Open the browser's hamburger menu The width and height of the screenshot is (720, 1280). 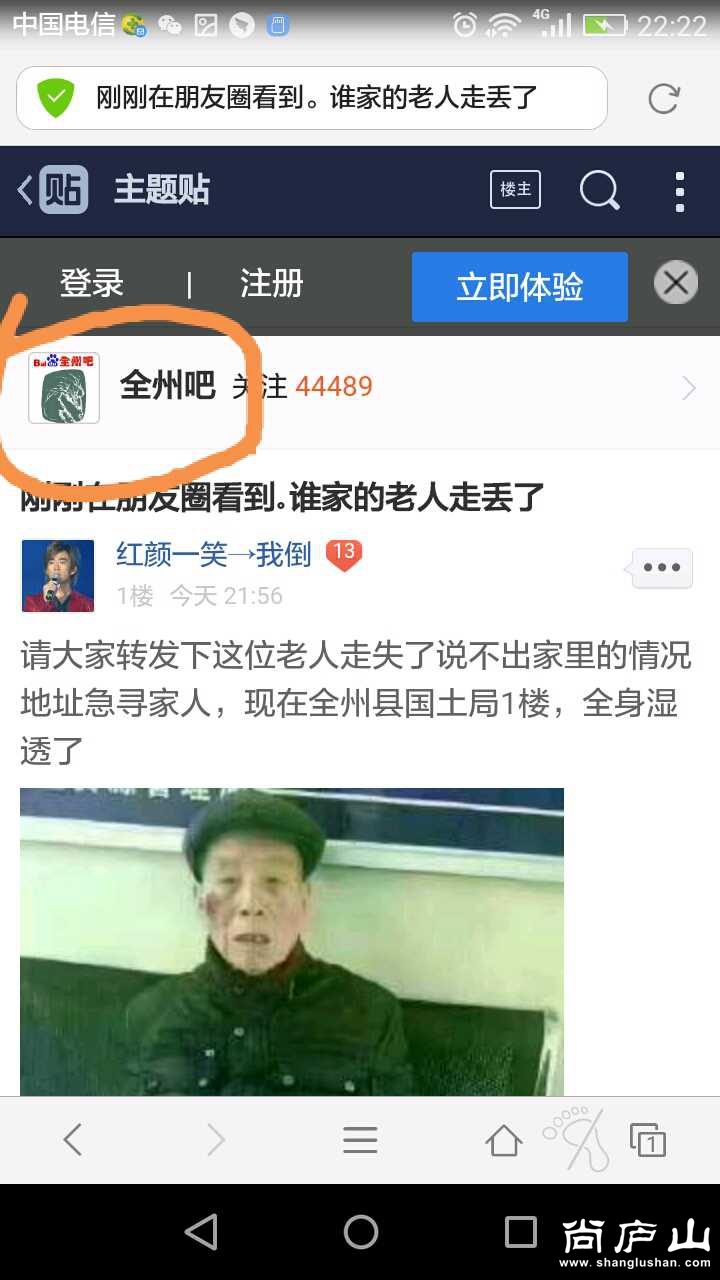click(x=360, y=1139)
